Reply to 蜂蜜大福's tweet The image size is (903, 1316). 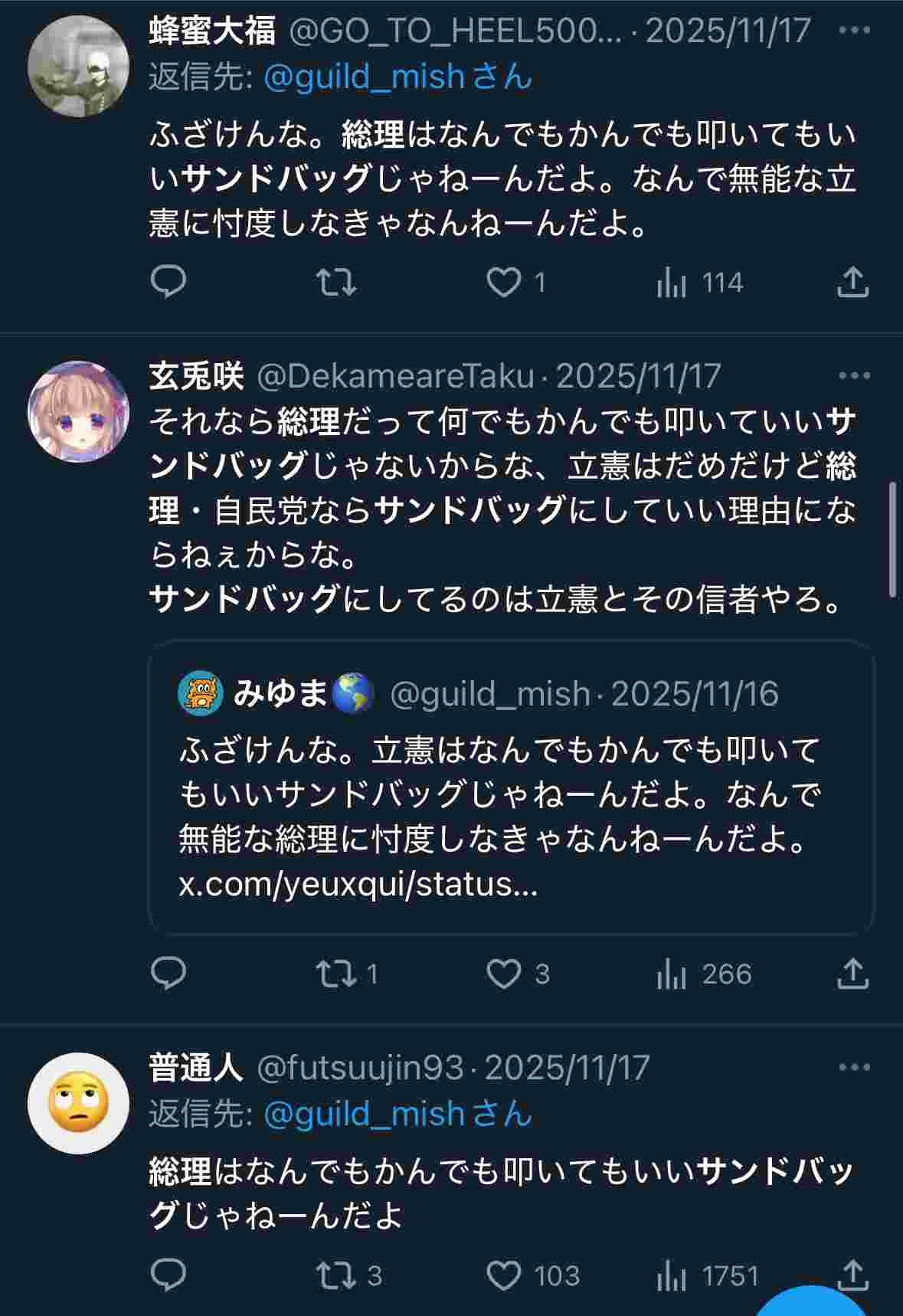coord(168,283)
